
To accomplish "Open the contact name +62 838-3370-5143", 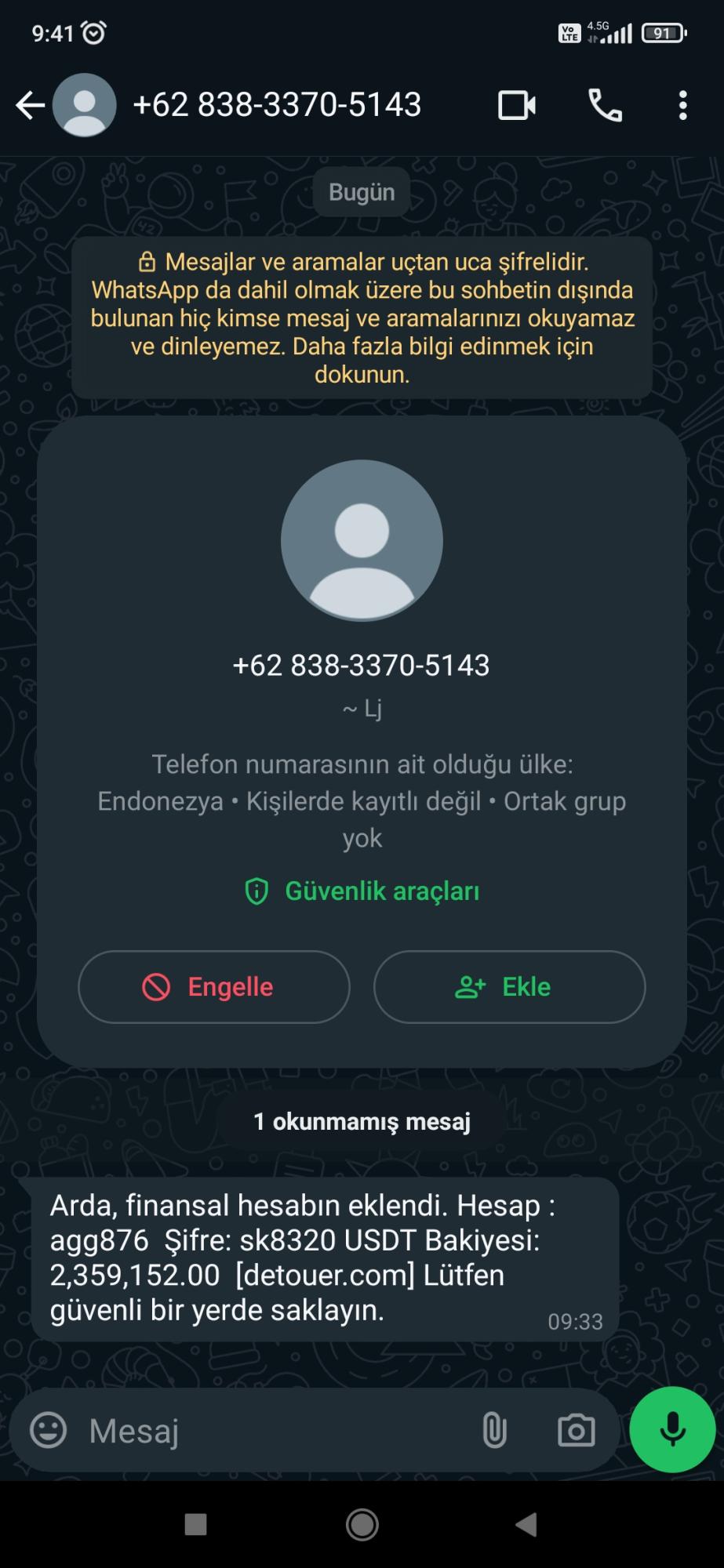I will (278, 104).
